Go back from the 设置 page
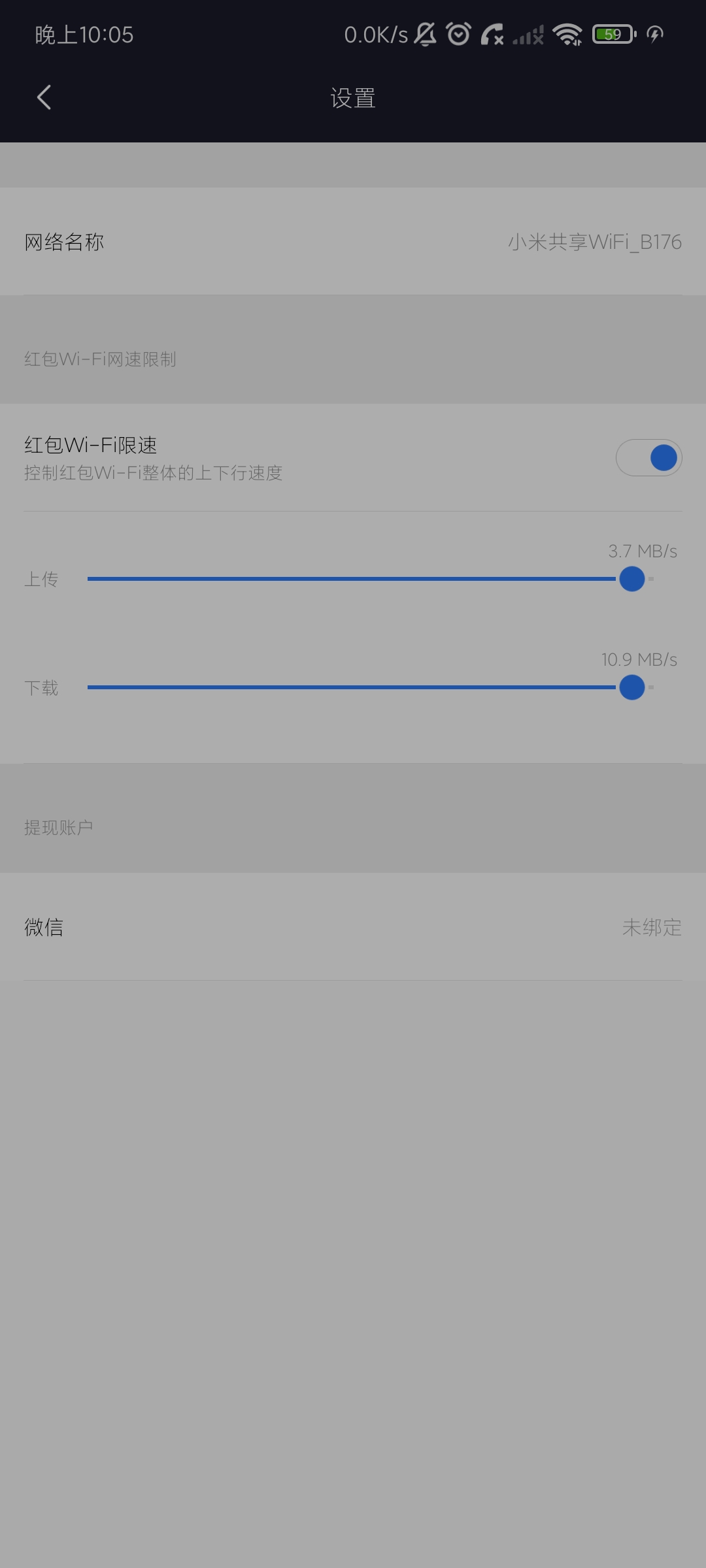 pos(44,98)
